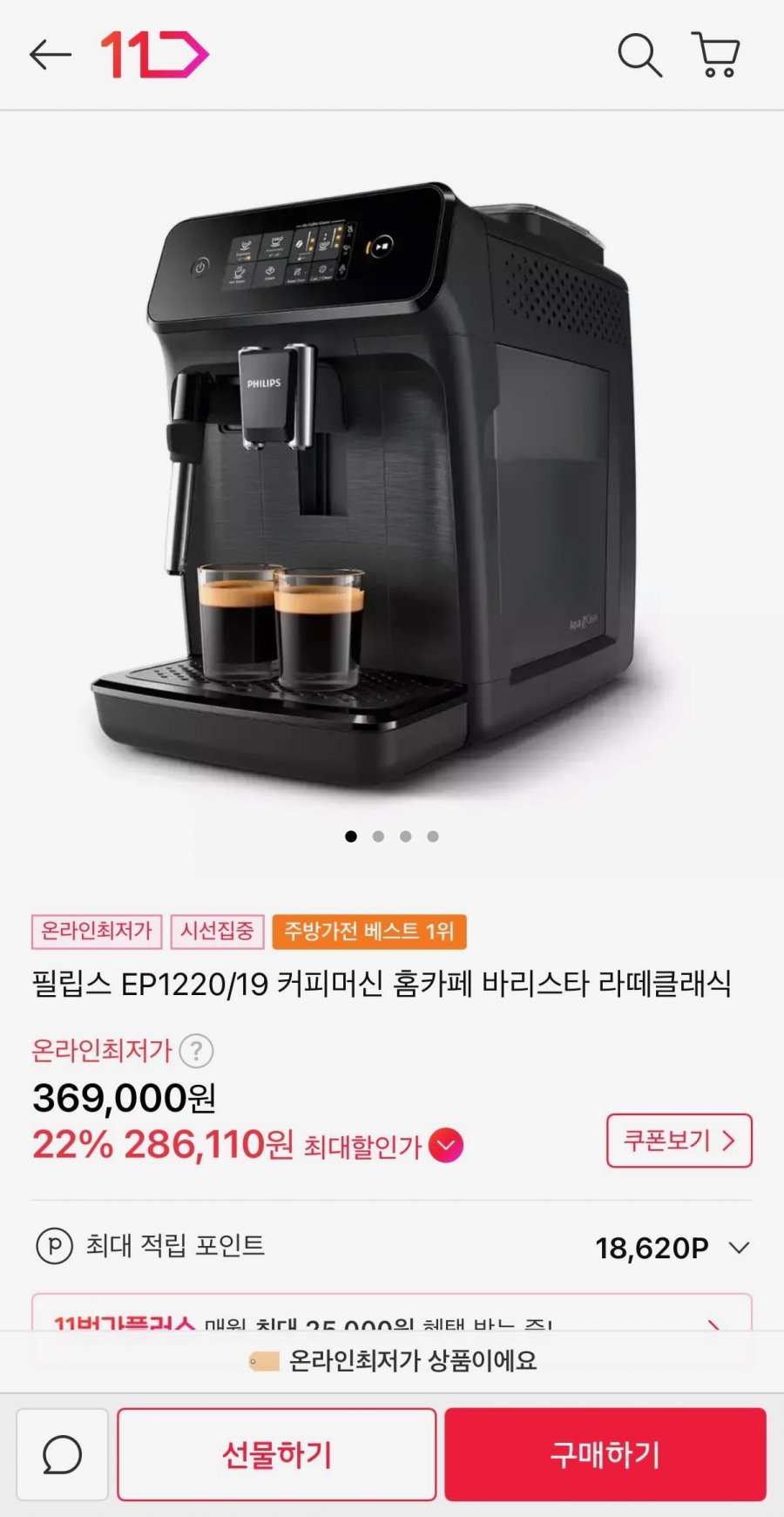Tap the 11번가 logo to go home
The image size is (784, 1517).
pyautogui.click(x=155, y=55)
